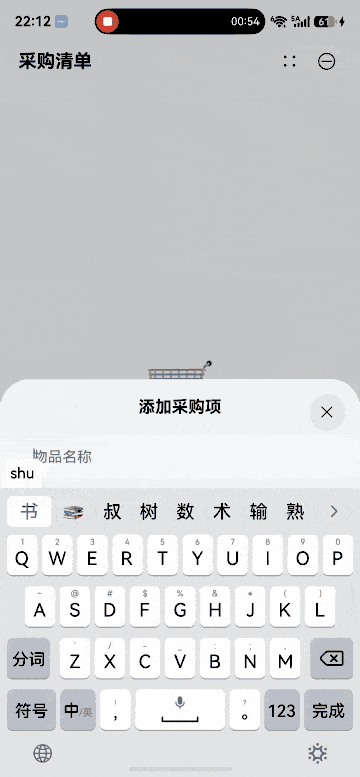Tap the 分词 key
This screenshot has width=360, height=777.
[29, 659]
